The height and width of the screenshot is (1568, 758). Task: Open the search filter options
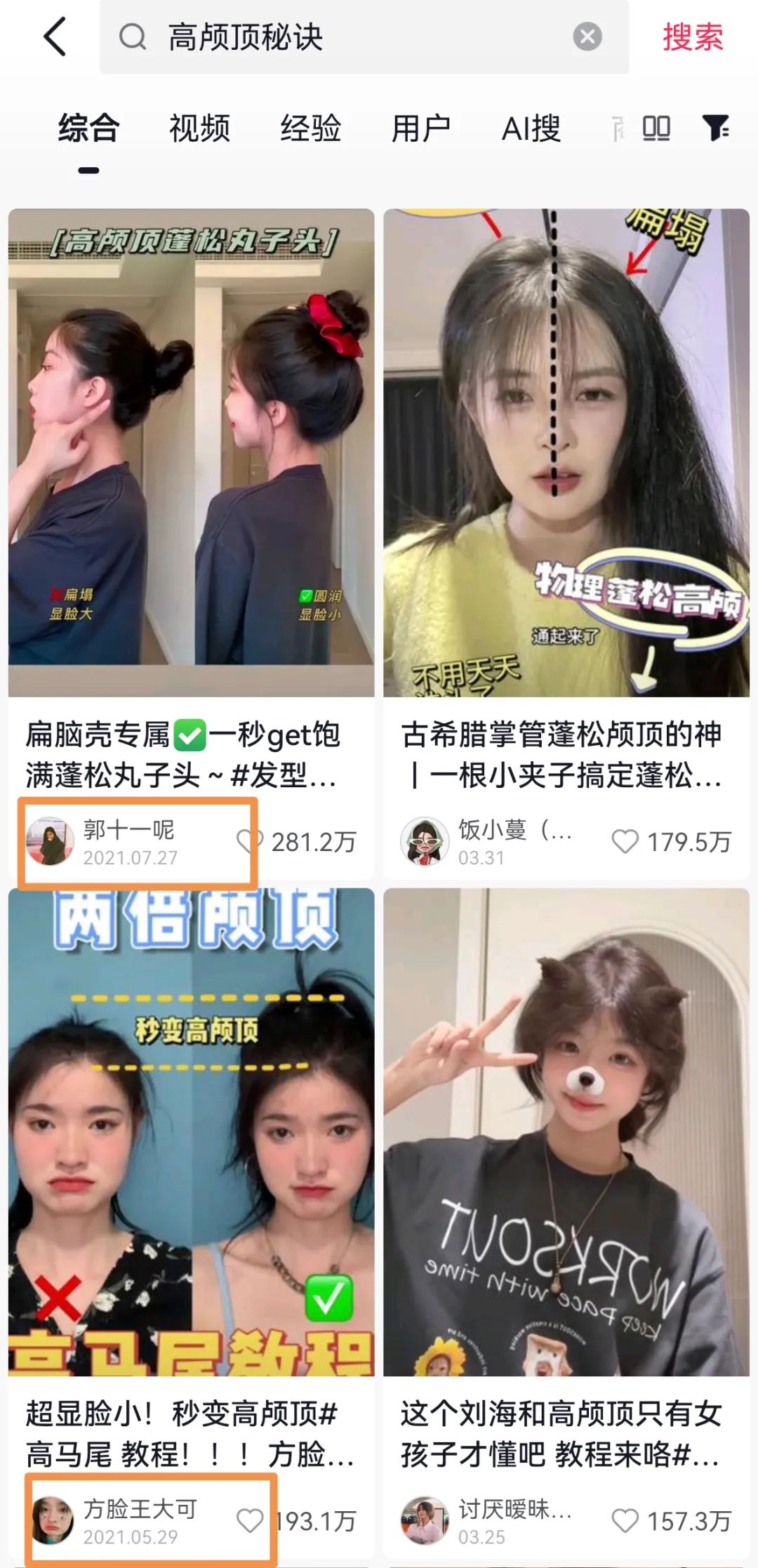click(715, 129)
